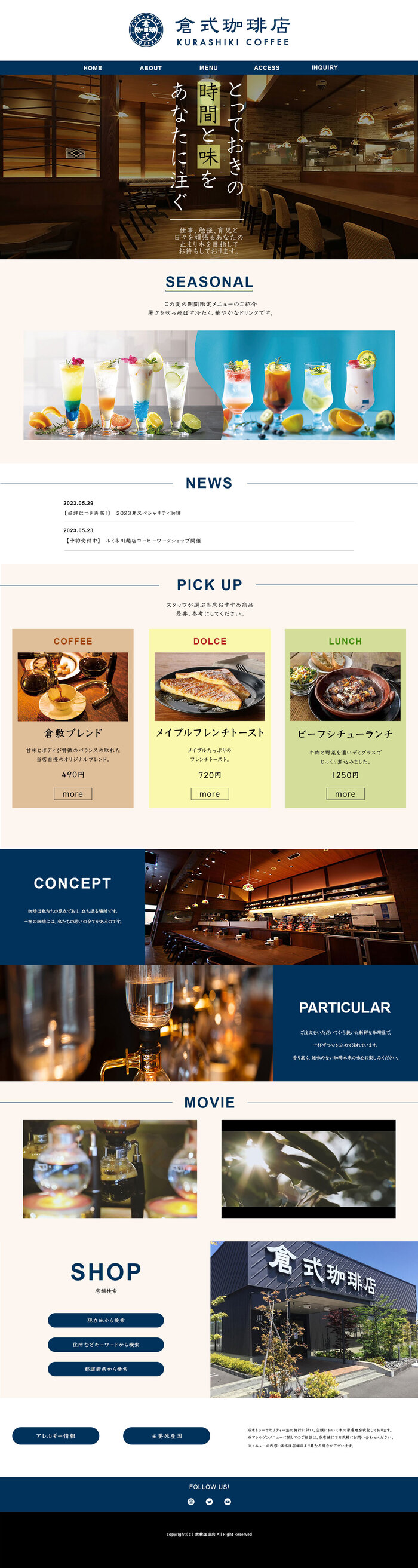Choose 都道府県から検索

click(x=106, y=1369)
